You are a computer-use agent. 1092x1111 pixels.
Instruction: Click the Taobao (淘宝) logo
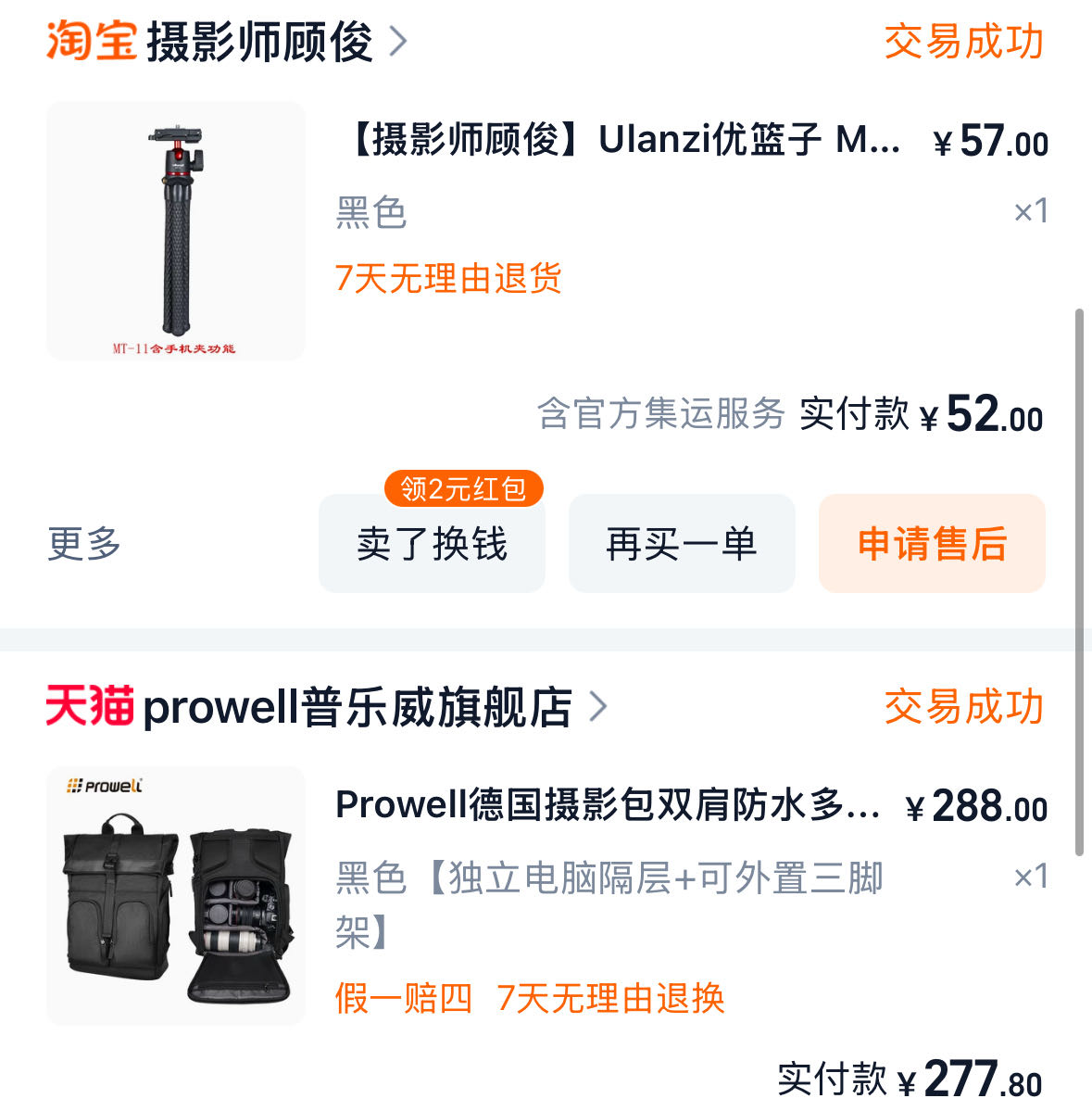(93, 41)
